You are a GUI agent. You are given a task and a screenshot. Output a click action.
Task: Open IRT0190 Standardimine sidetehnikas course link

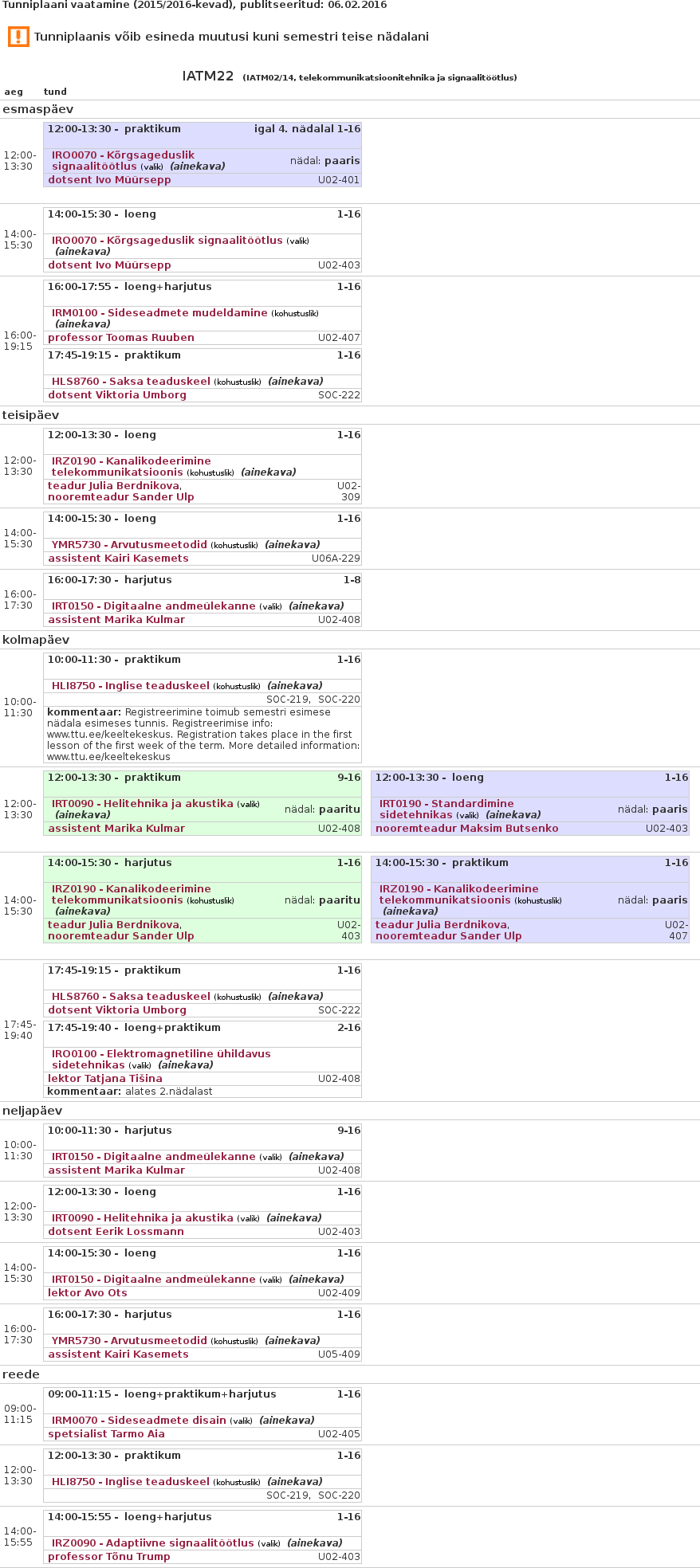tap(446, 804)
